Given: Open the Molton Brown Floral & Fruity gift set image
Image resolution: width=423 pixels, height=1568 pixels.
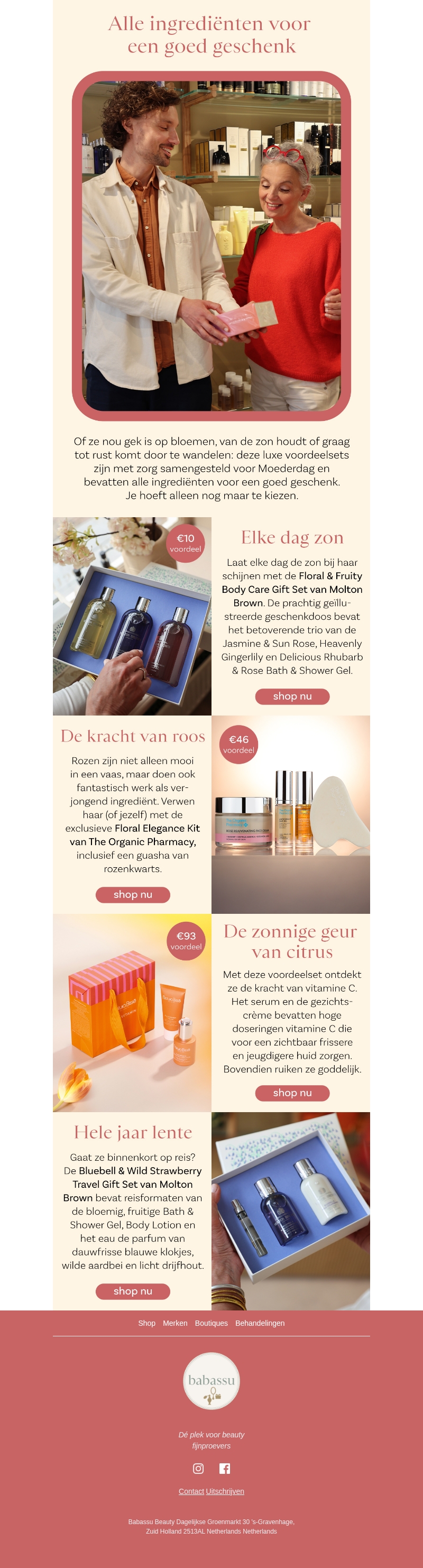Looking at the screenshot, I should tap(132, 616).
